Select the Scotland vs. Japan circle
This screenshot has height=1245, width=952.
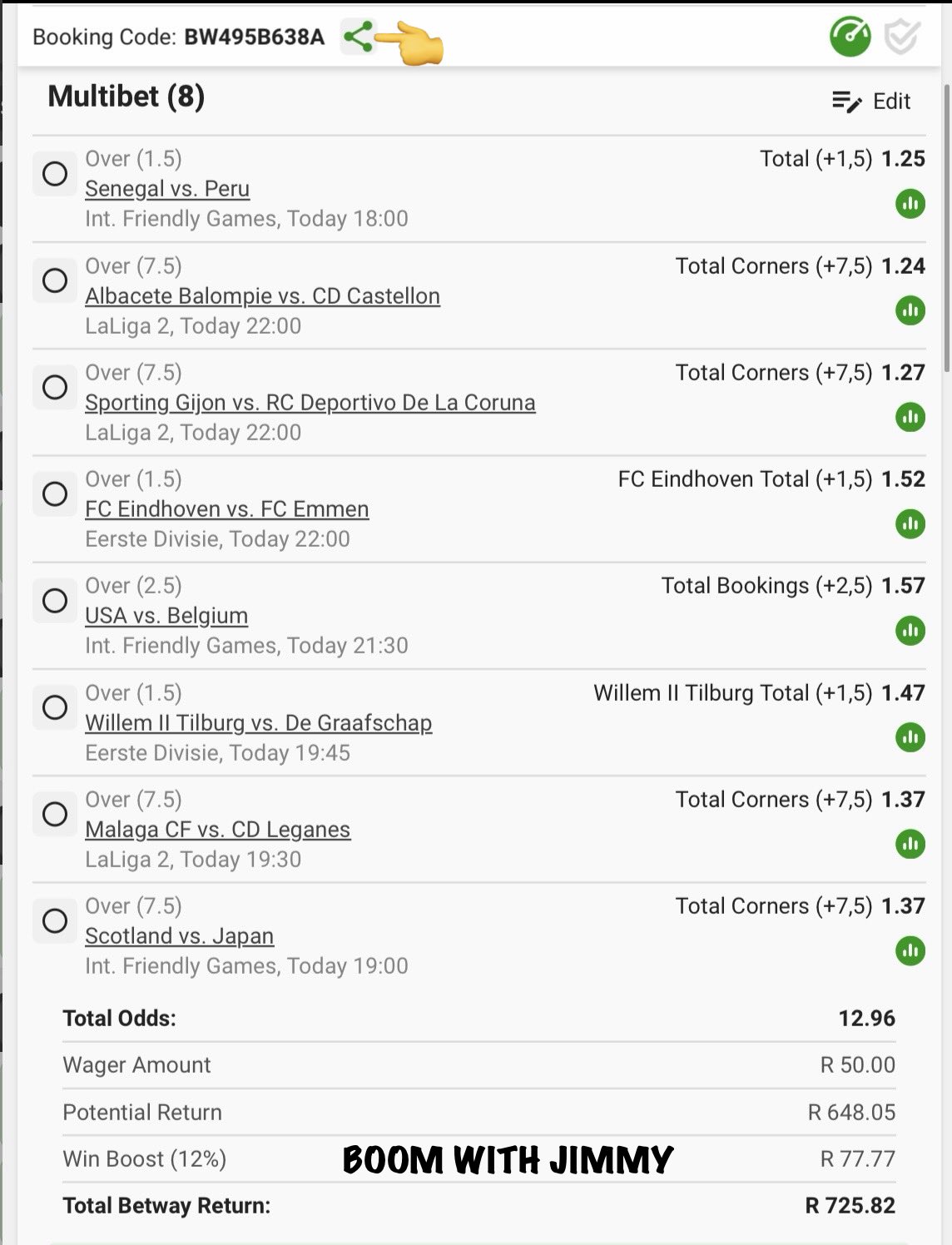(x=55, y=920)
